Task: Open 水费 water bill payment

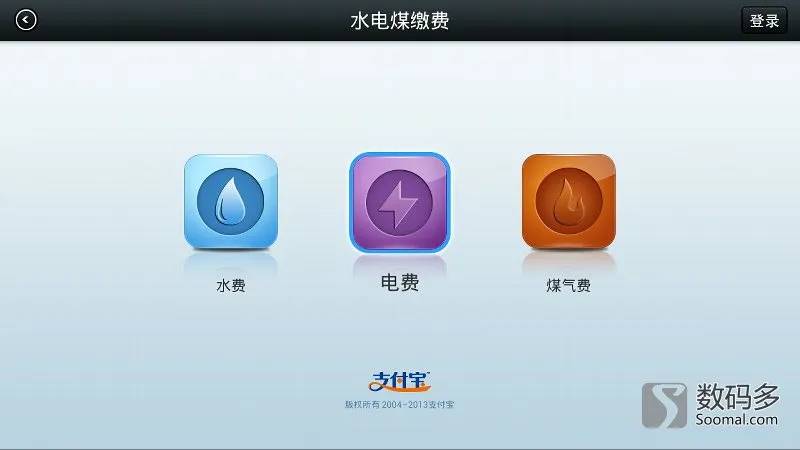Action: pyautogui.click(x=231, y=201)
